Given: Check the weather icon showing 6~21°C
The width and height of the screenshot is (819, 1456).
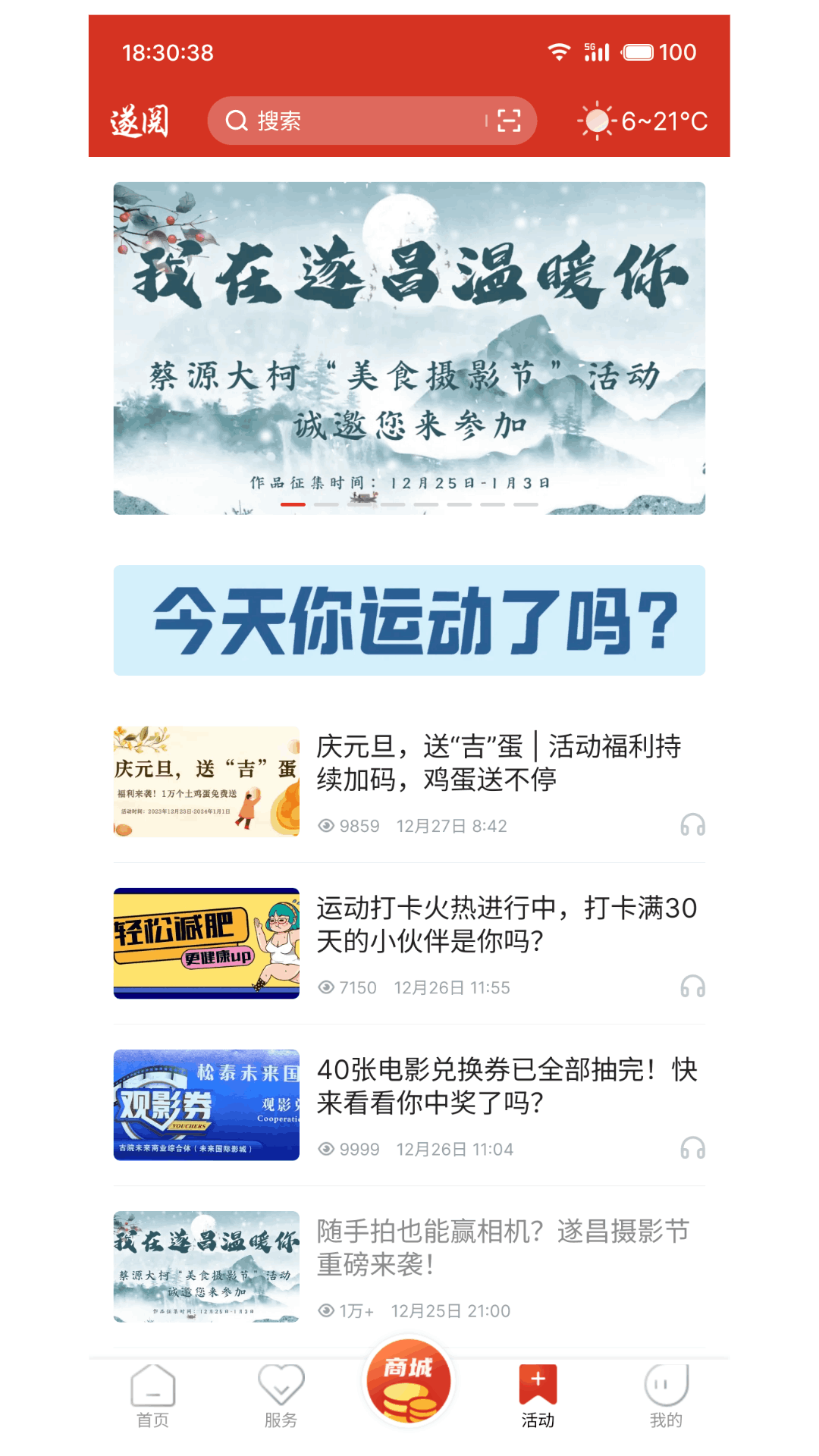Looking at the screenshot, I should [x=596, y=120].
